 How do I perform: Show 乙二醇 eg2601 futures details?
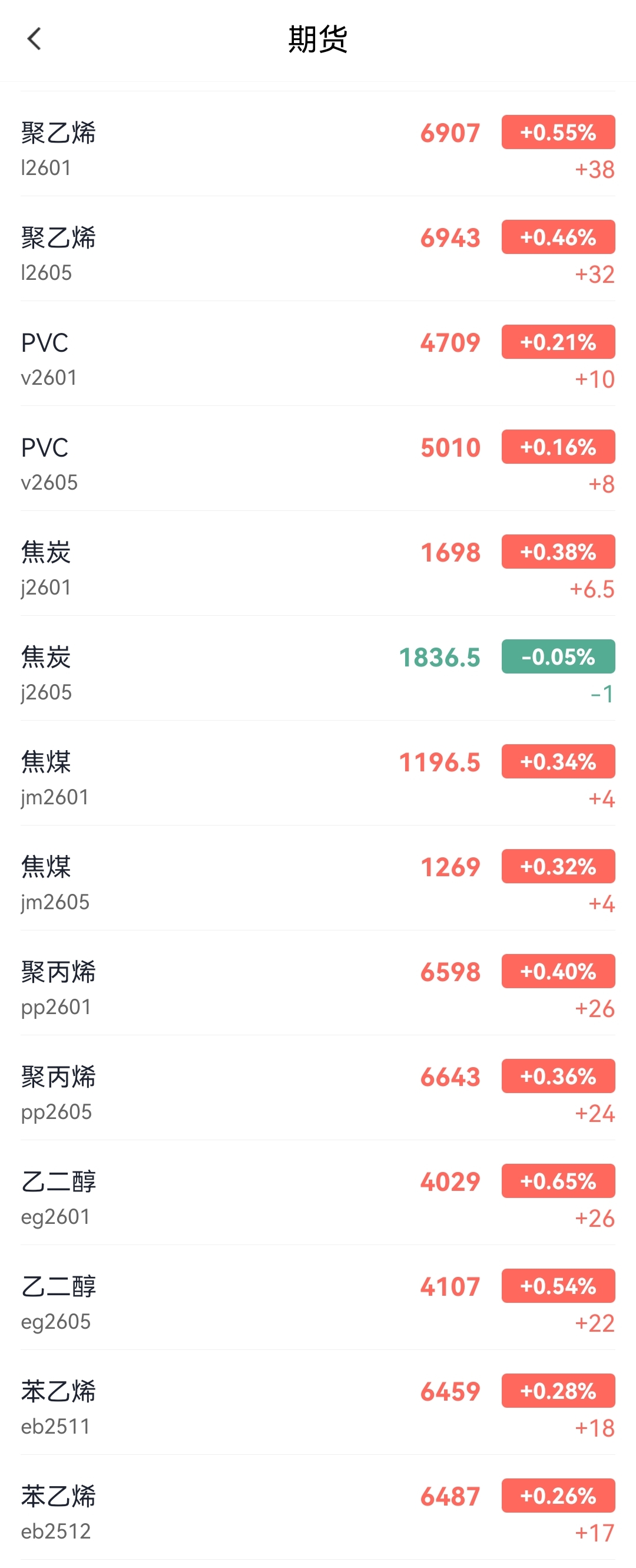point(317,1197)
